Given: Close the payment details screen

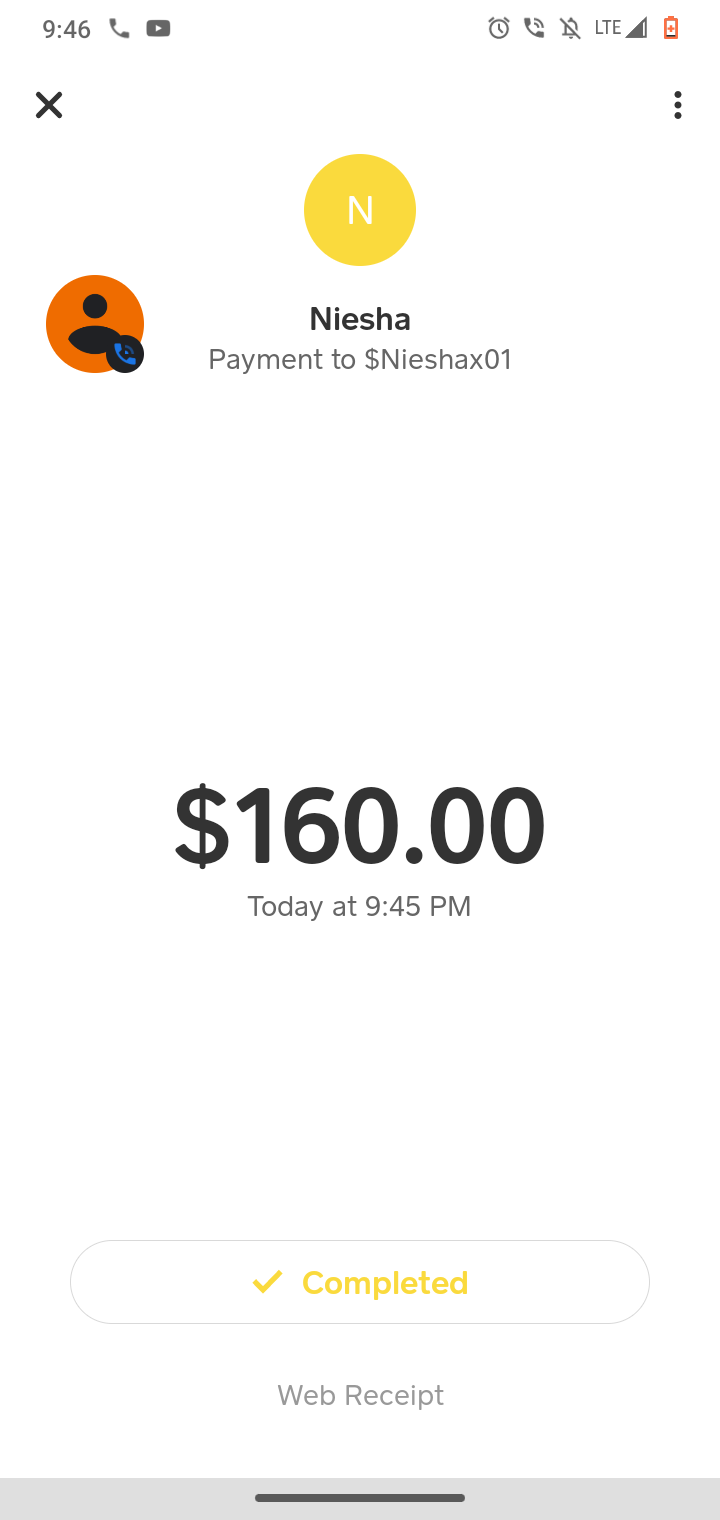Looking at the screenshot, I should [49, 105].
